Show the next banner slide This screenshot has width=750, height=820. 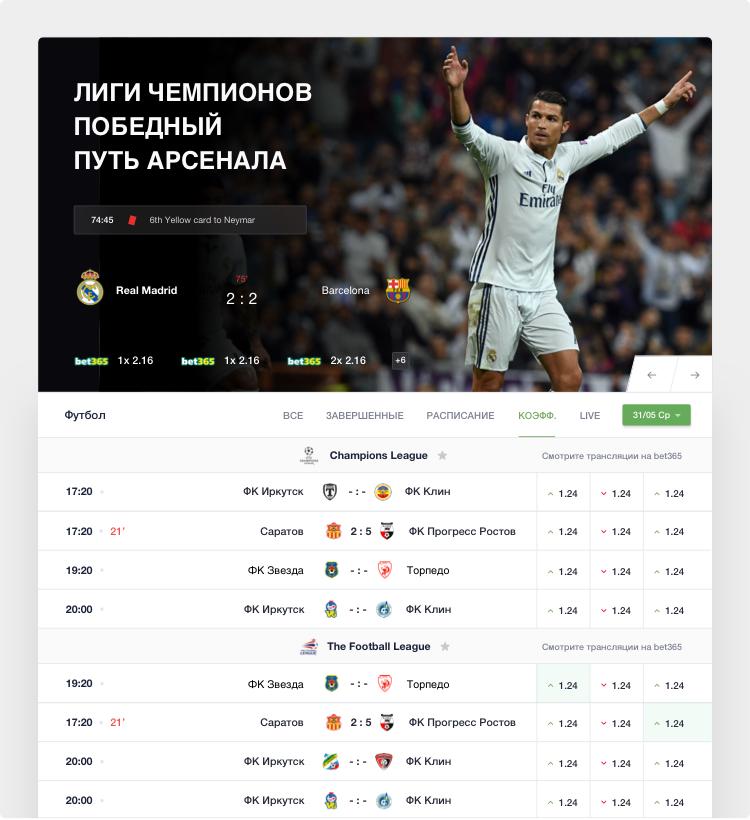[x=694, y=375]
